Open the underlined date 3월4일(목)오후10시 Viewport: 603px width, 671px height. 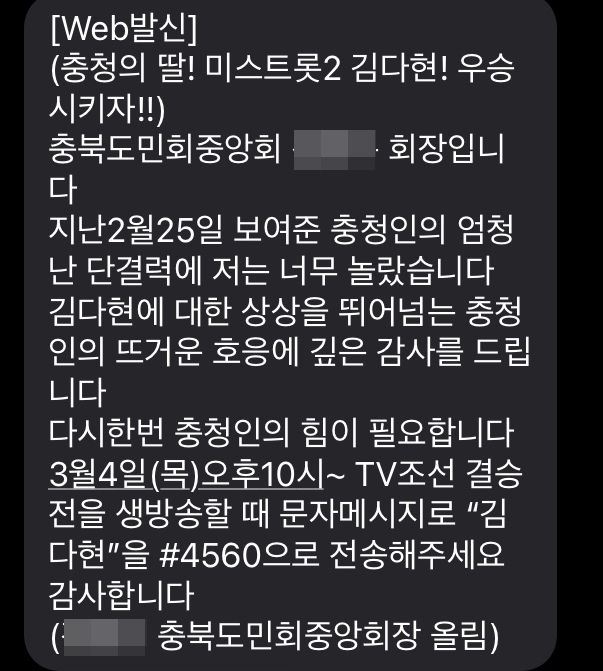188,471
